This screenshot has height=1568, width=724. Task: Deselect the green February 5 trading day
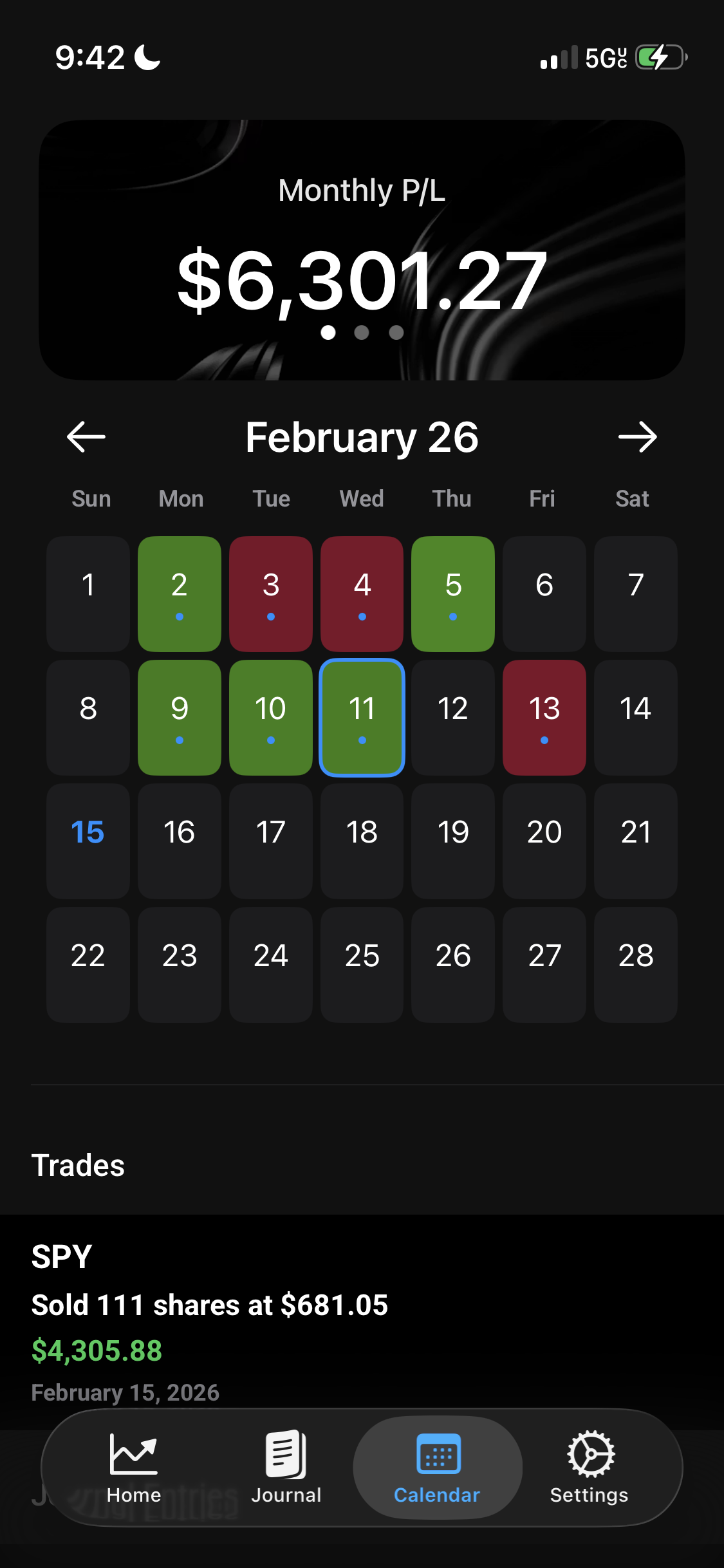[453, 592]
